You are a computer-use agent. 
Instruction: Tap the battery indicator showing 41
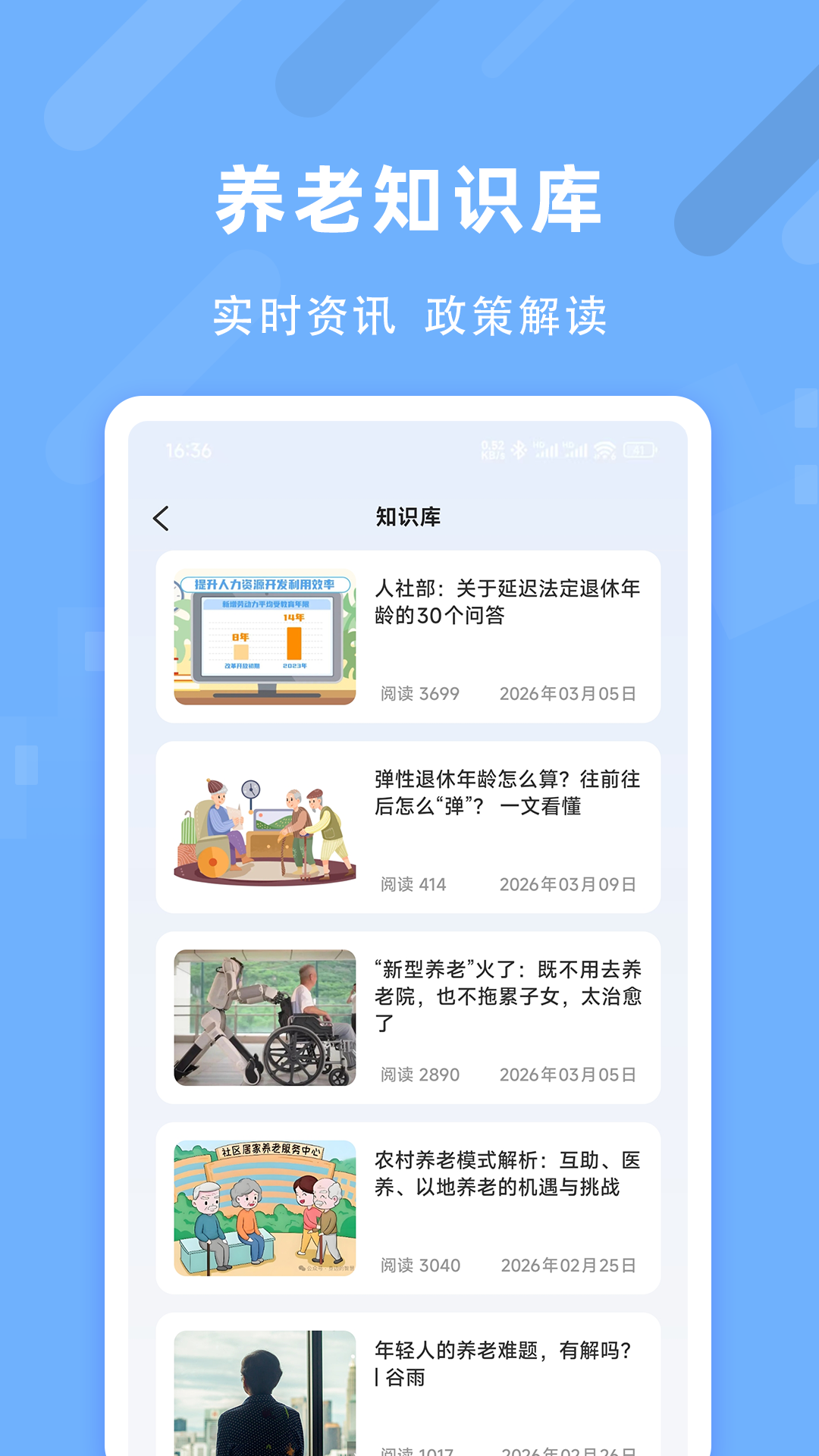pos(638,449)
